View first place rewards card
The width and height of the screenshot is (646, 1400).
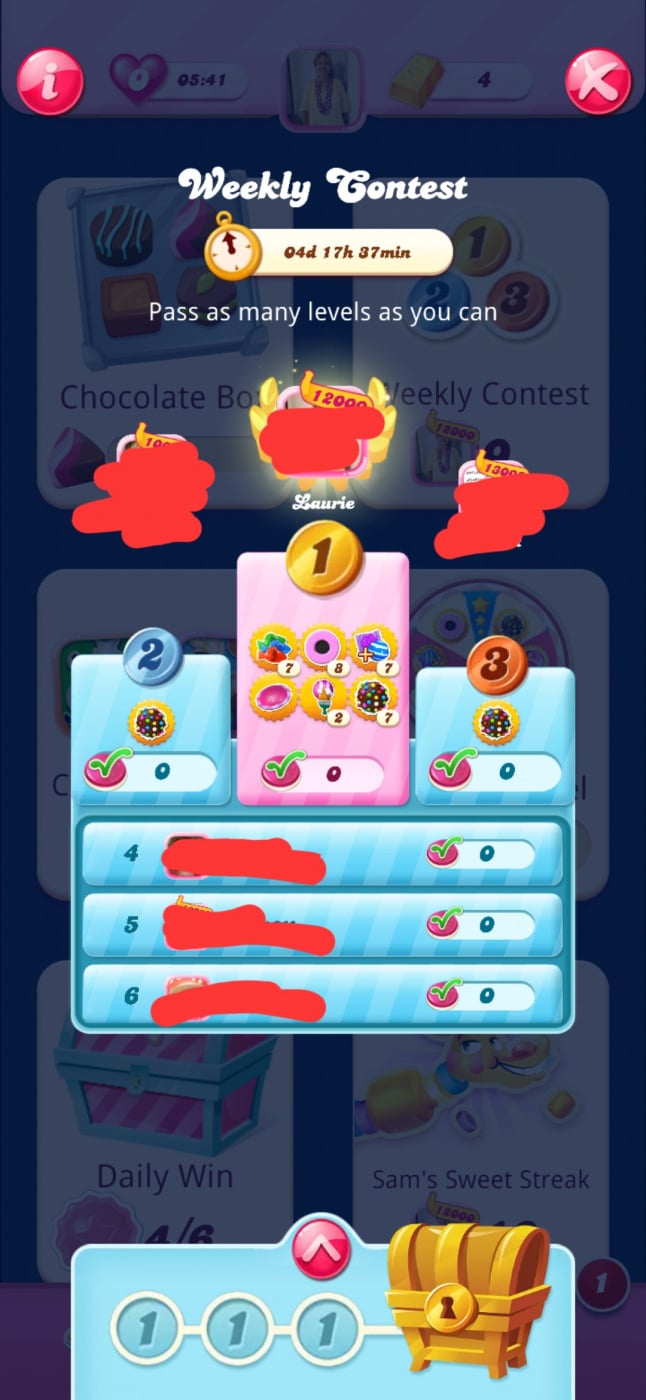pyautogui.click(x=322, y=678)
